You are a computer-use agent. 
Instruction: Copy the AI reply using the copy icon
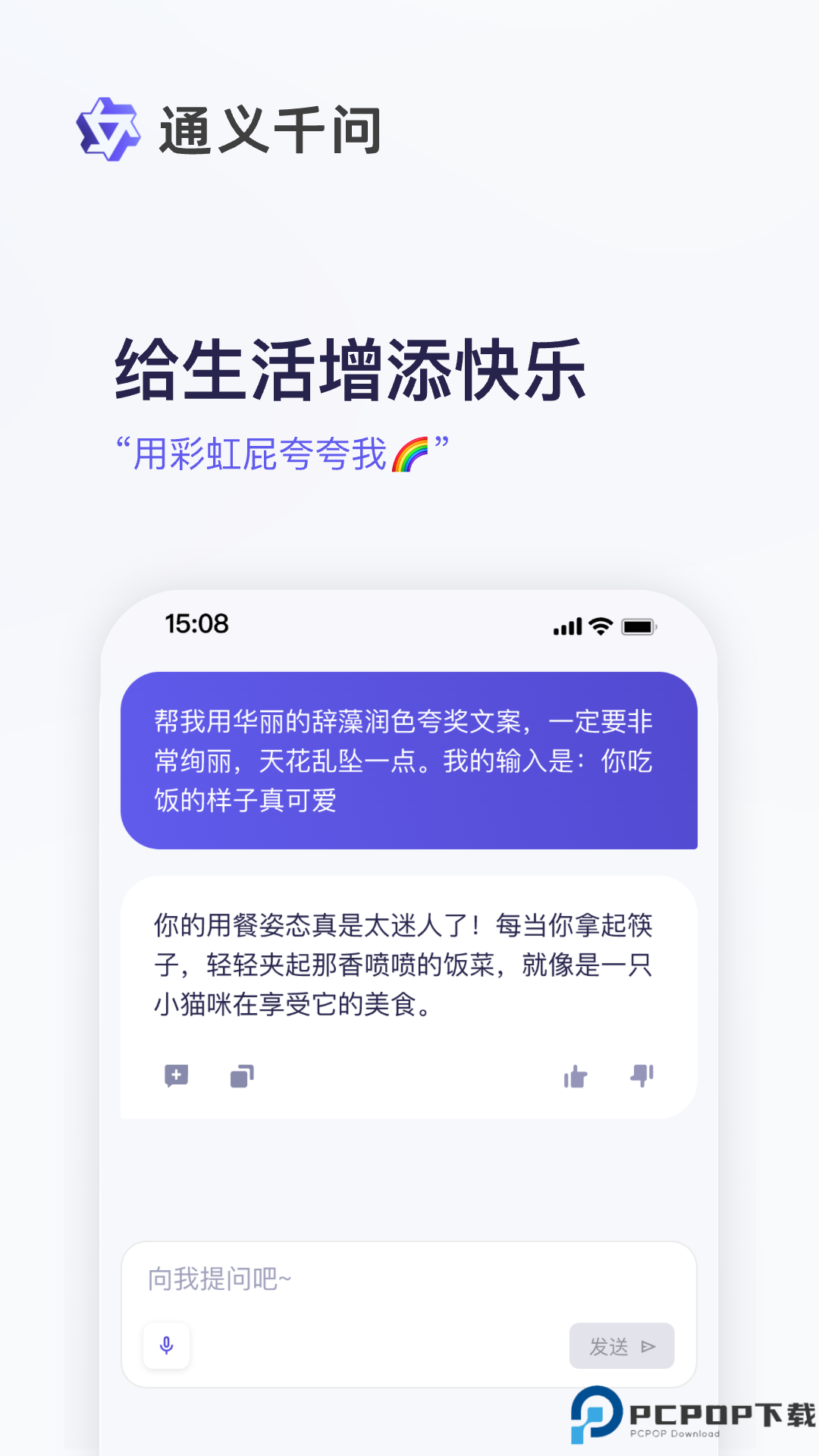point(243,1076)
